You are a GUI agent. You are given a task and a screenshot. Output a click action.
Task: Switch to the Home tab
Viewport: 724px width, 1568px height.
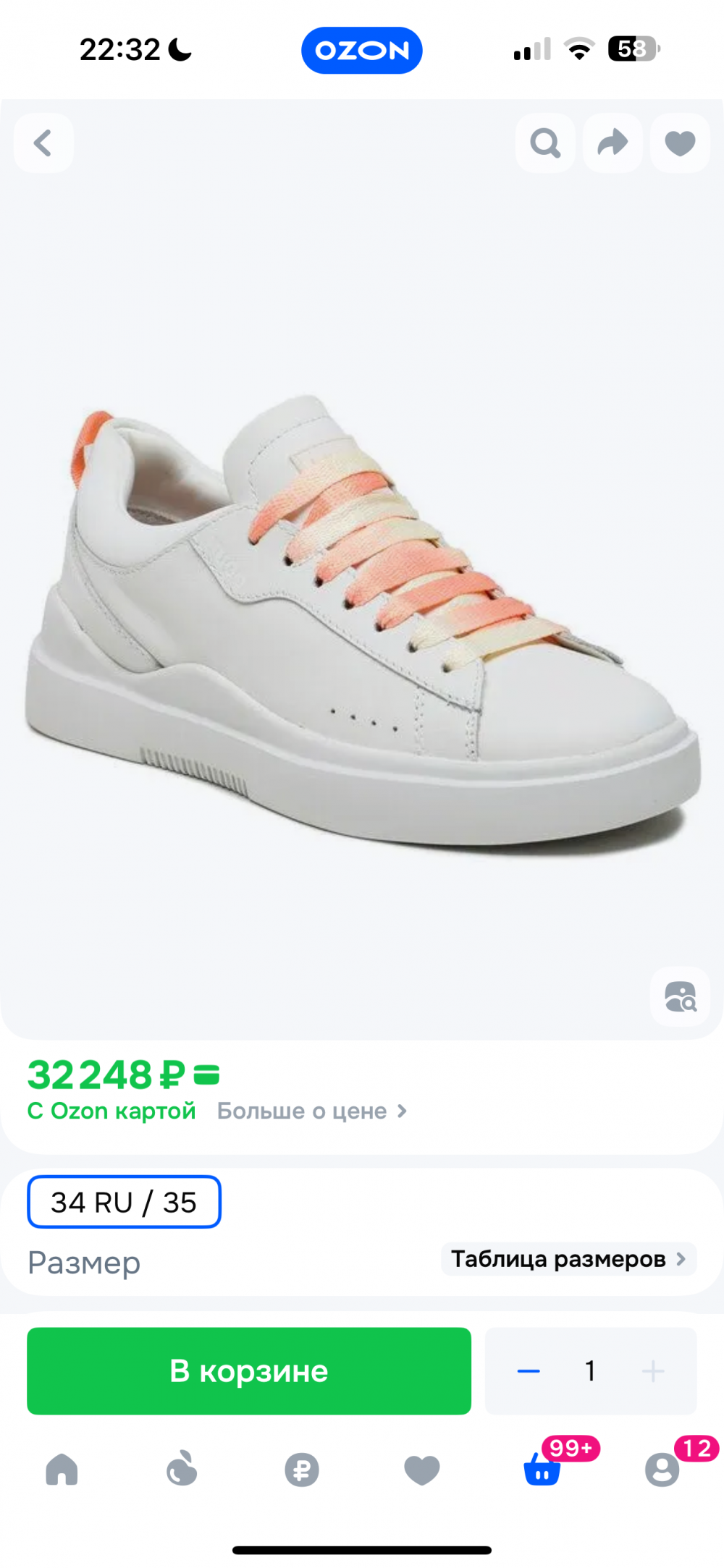point(62,1470)
